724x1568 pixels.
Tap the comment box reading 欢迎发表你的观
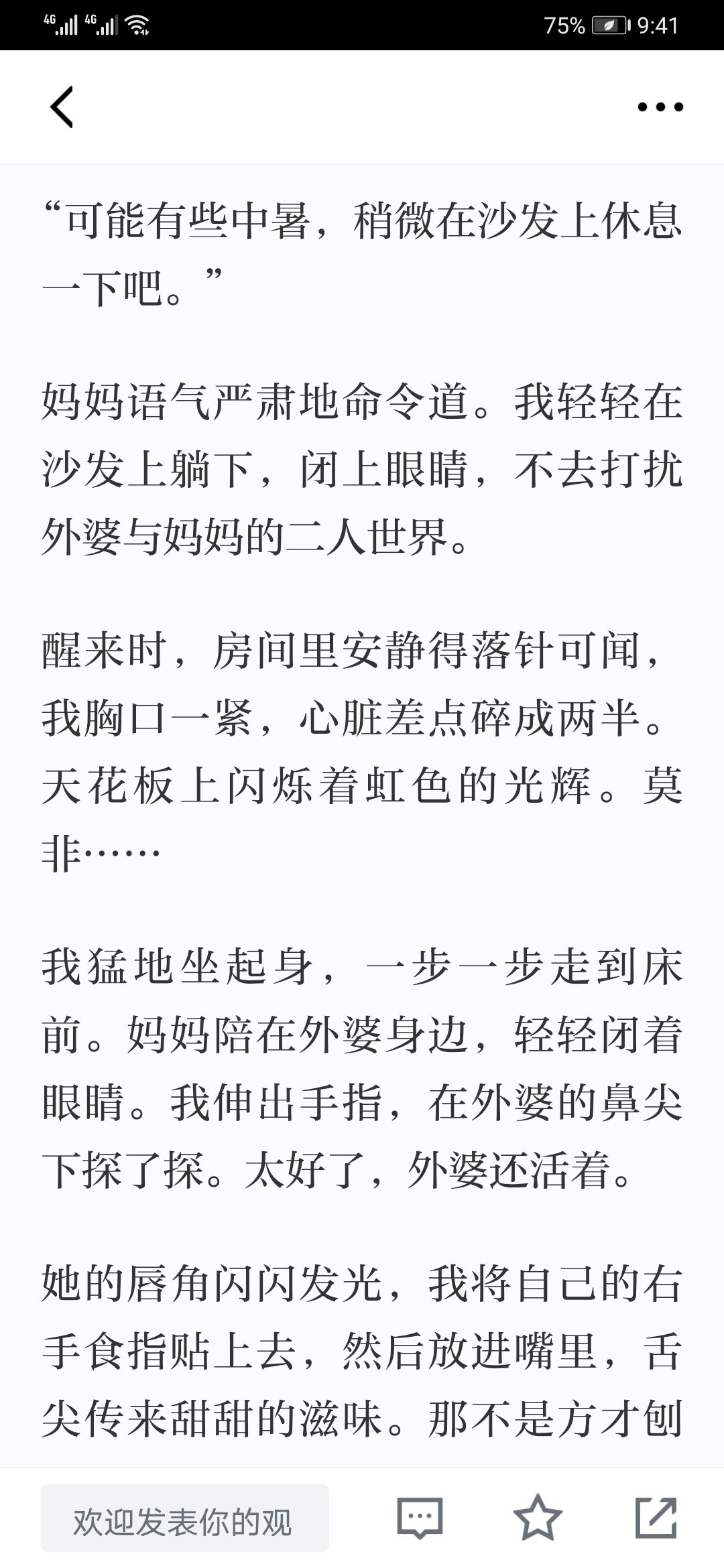click(185, 1518)
